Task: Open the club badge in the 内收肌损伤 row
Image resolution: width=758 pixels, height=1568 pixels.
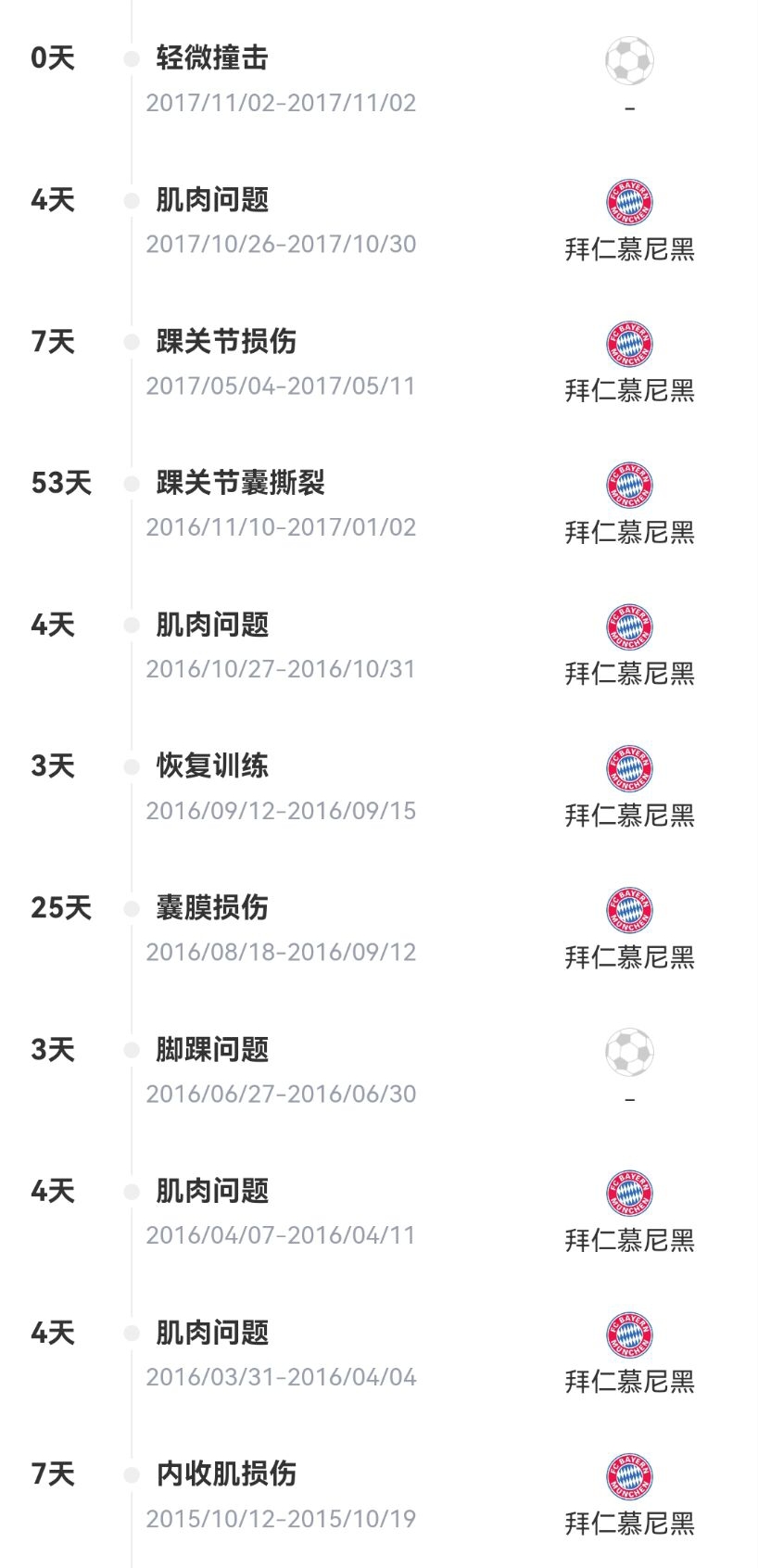Action: tap(629, 1476)
